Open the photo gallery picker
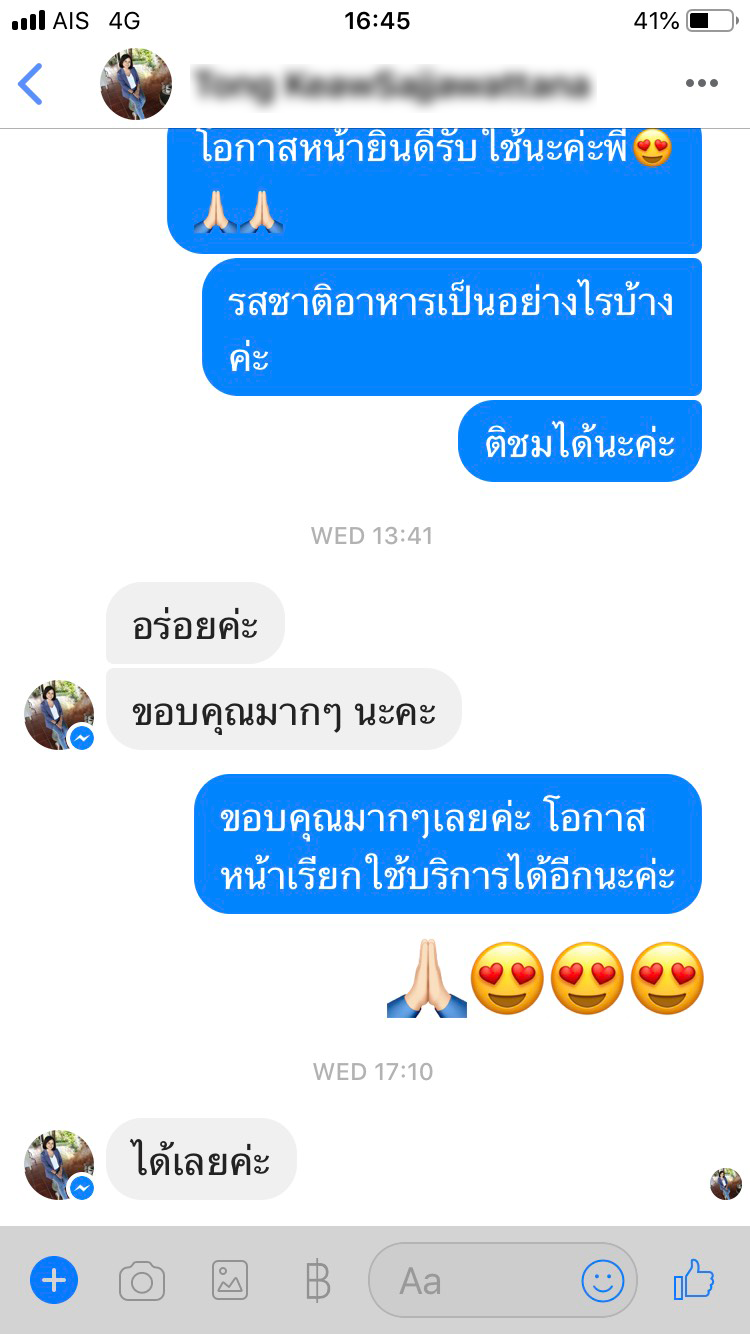The height and width of the screenshot is (1334, 750). pyautogui.click(x=230, y=1281)
